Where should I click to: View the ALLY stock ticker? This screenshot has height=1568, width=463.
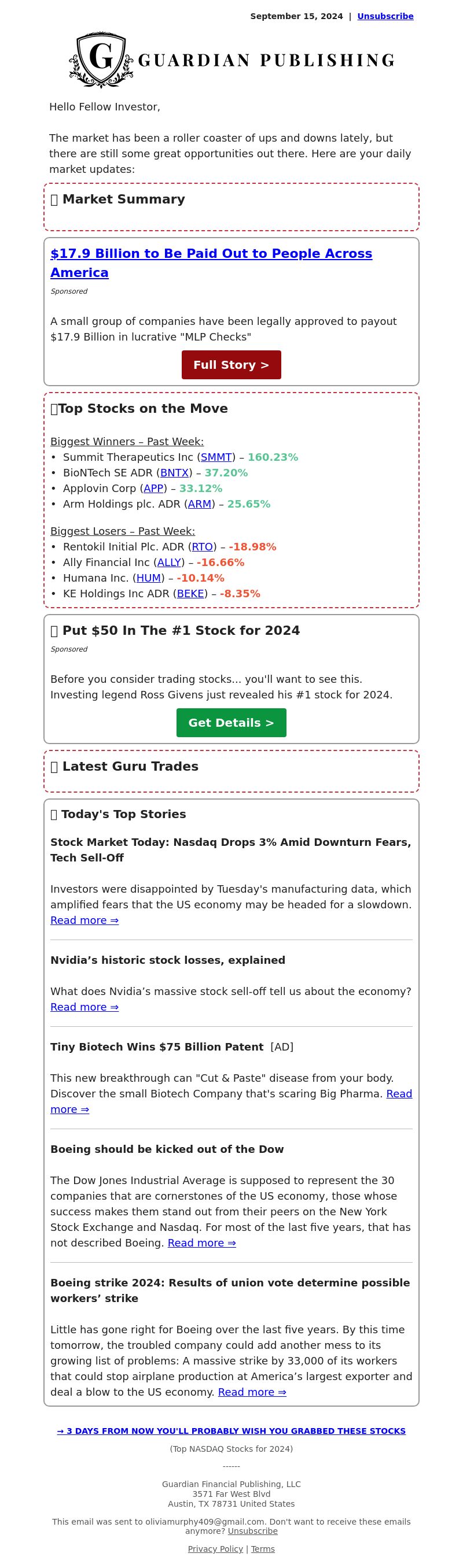click(169, 563)
